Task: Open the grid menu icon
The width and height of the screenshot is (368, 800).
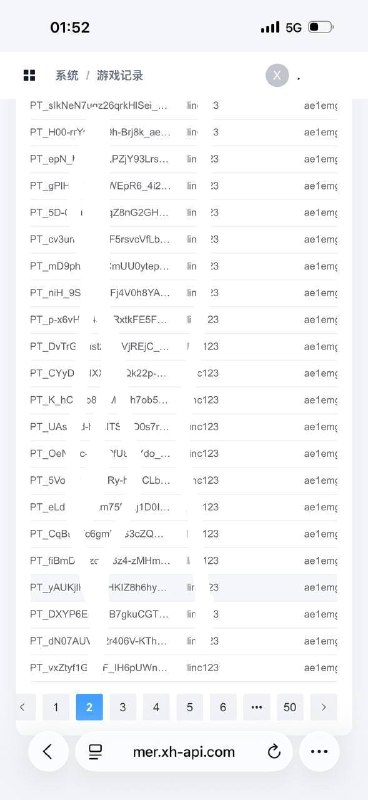Action: [x=30, y=76]
